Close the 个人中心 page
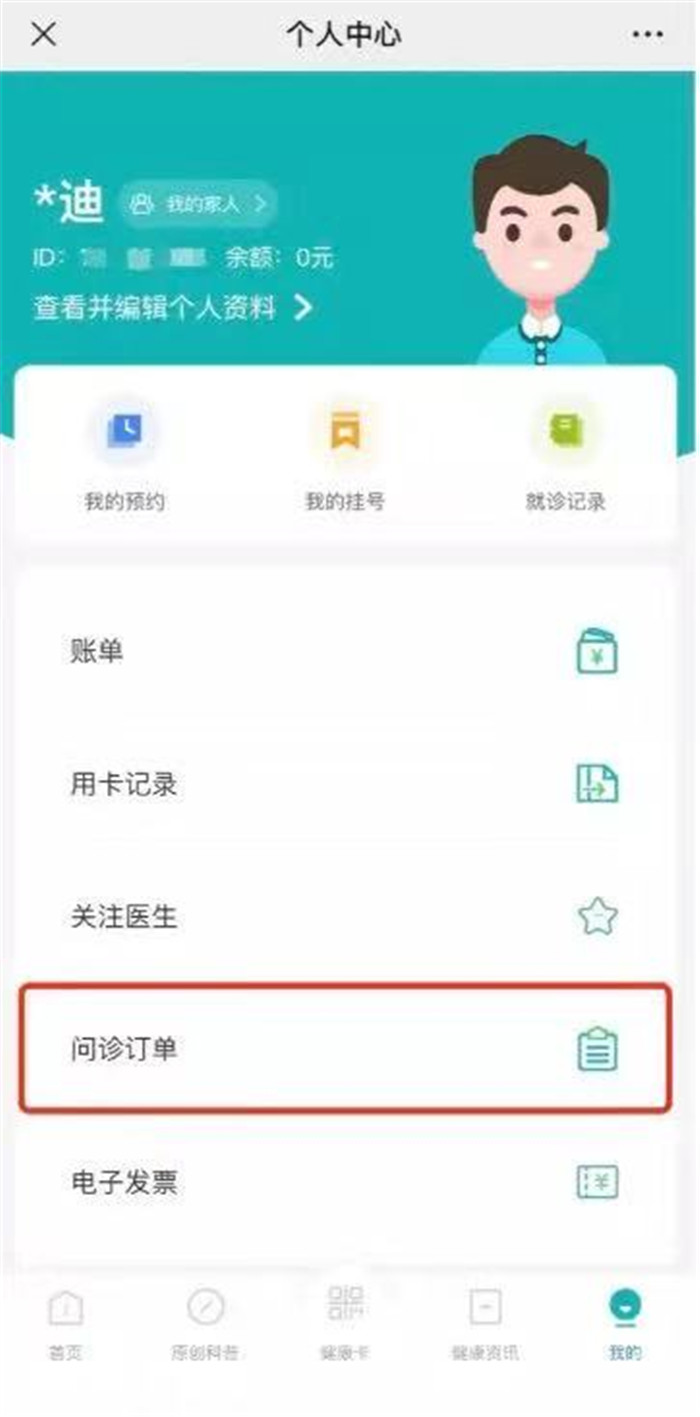This screenshot has width=700, height=1417. coord(43,35)
